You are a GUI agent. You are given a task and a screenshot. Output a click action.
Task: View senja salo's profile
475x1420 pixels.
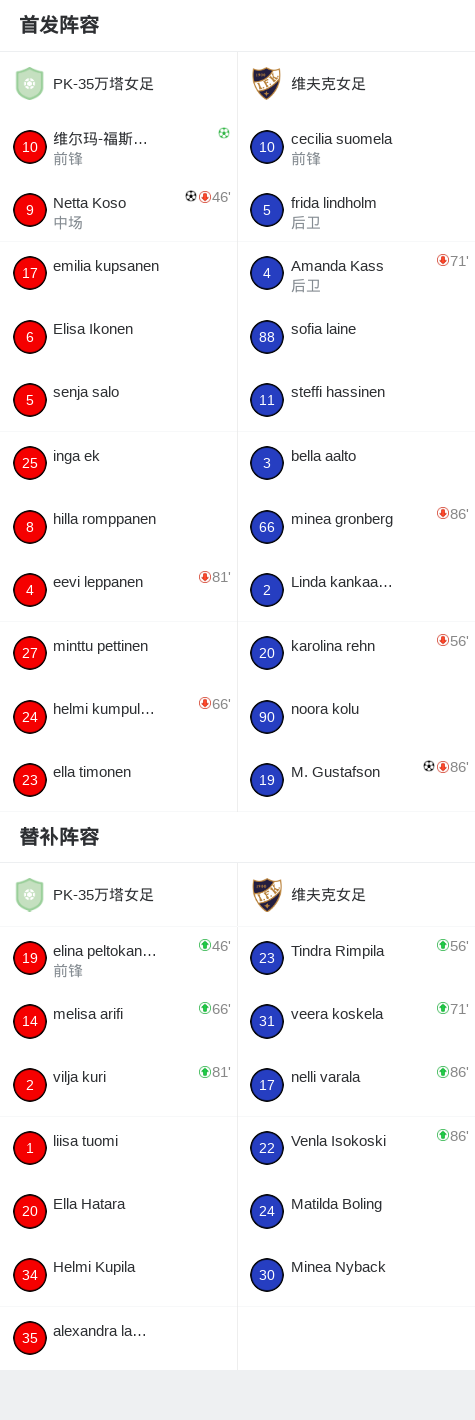tap(118, 400)
